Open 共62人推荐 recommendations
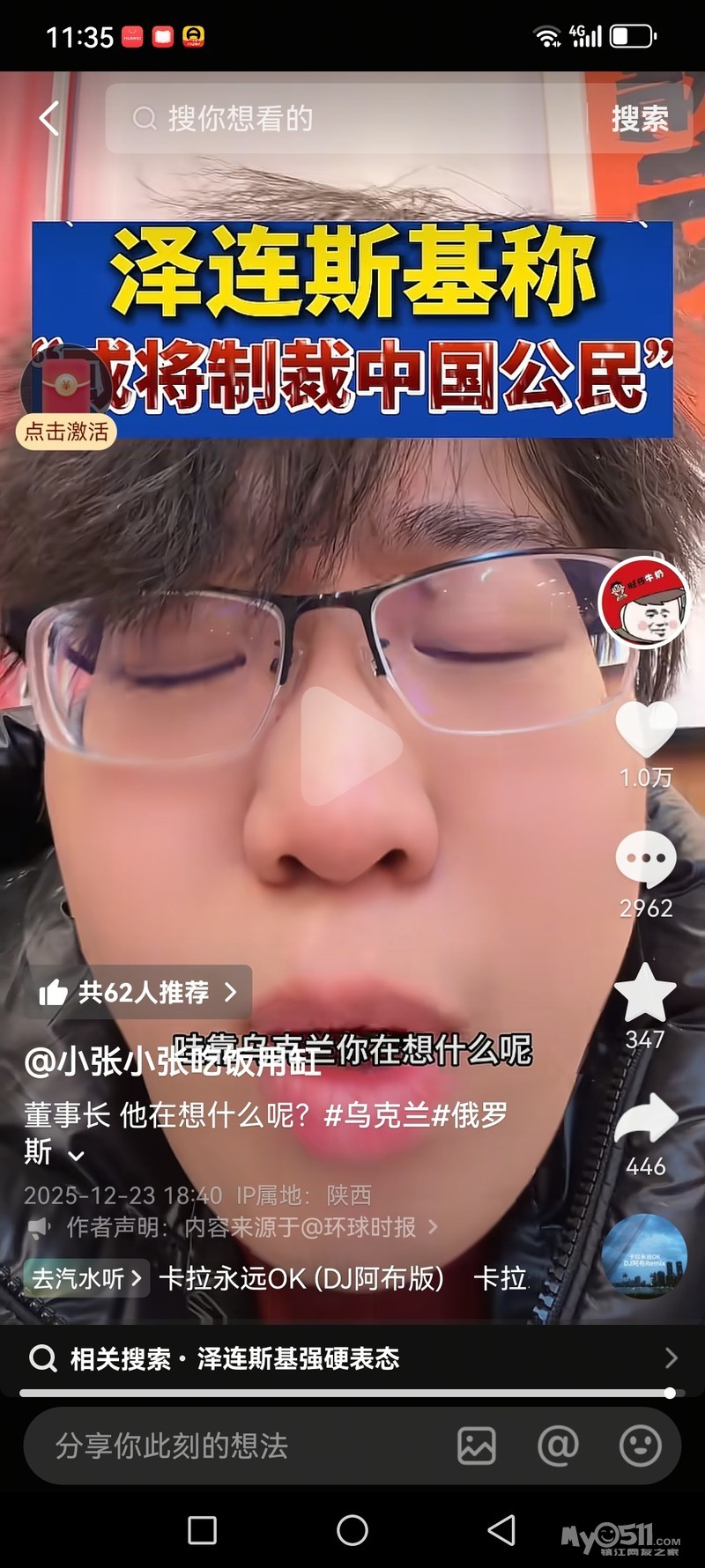 tap(139, 993)
